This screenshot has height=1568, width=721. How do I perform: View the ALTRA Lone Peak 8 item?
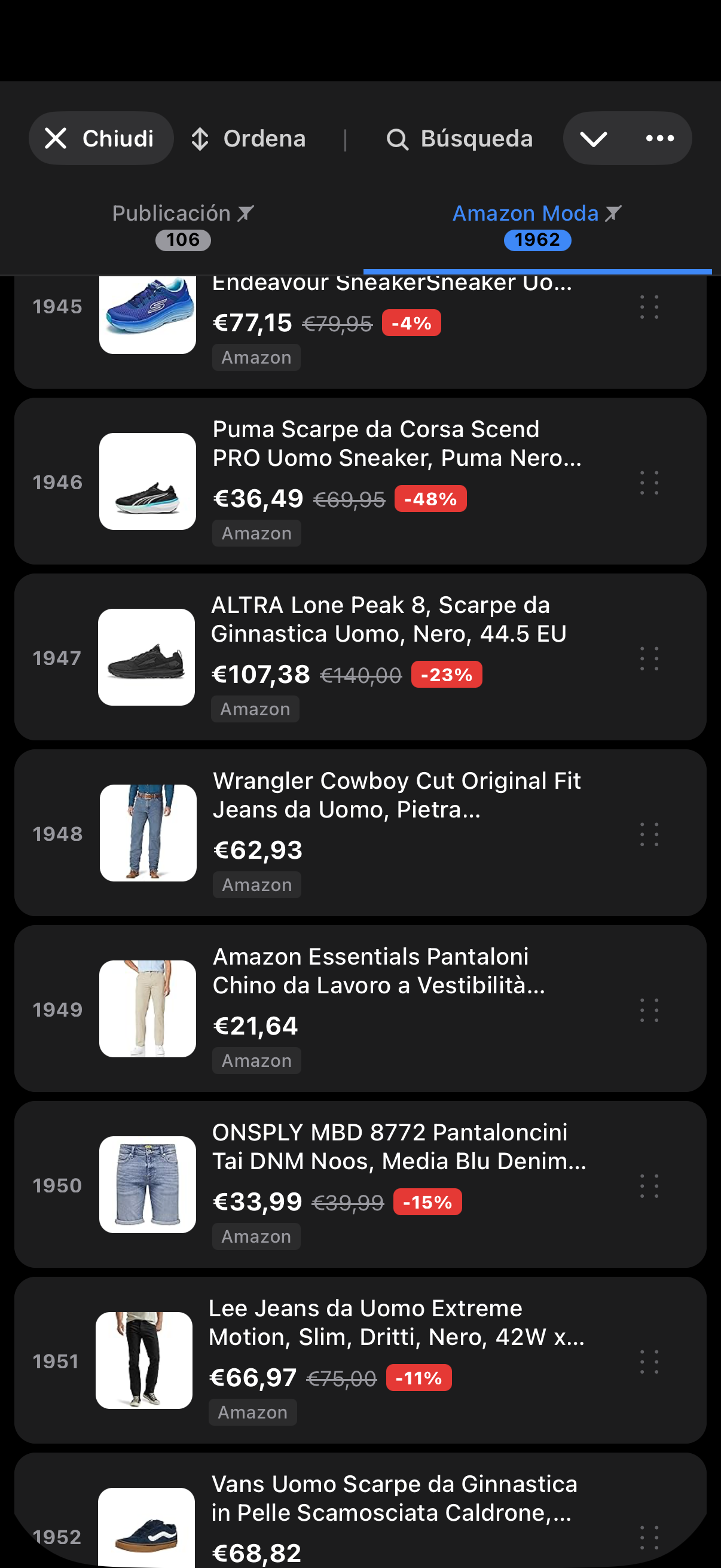click(x=388, y=620)
